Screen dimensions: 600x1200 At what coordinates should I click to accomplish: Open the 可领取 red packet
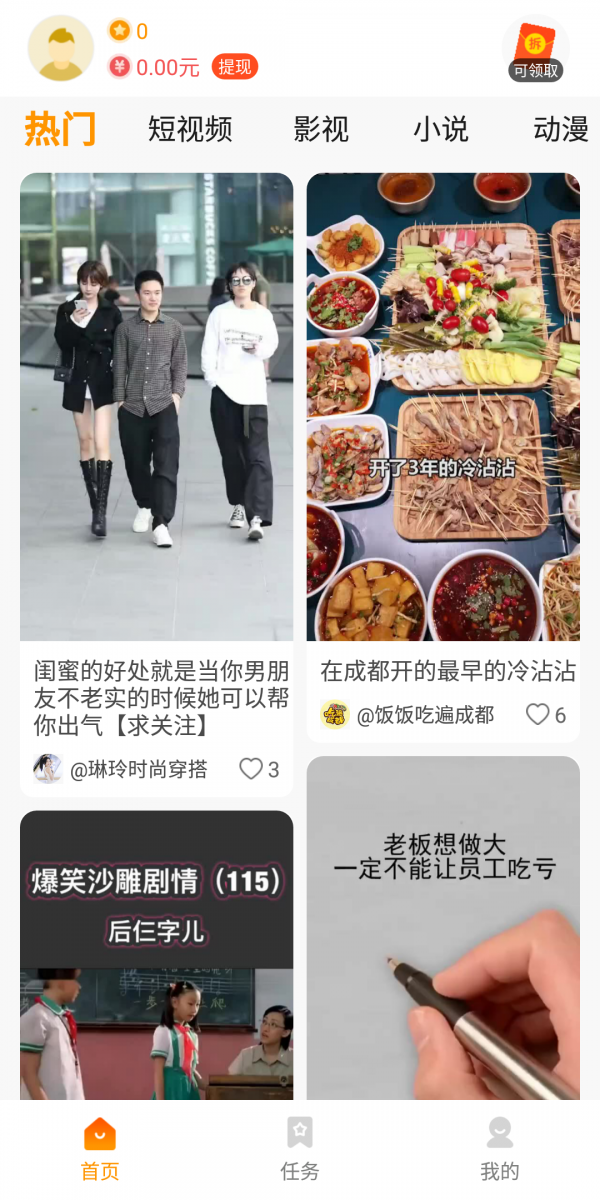[536, 50]
